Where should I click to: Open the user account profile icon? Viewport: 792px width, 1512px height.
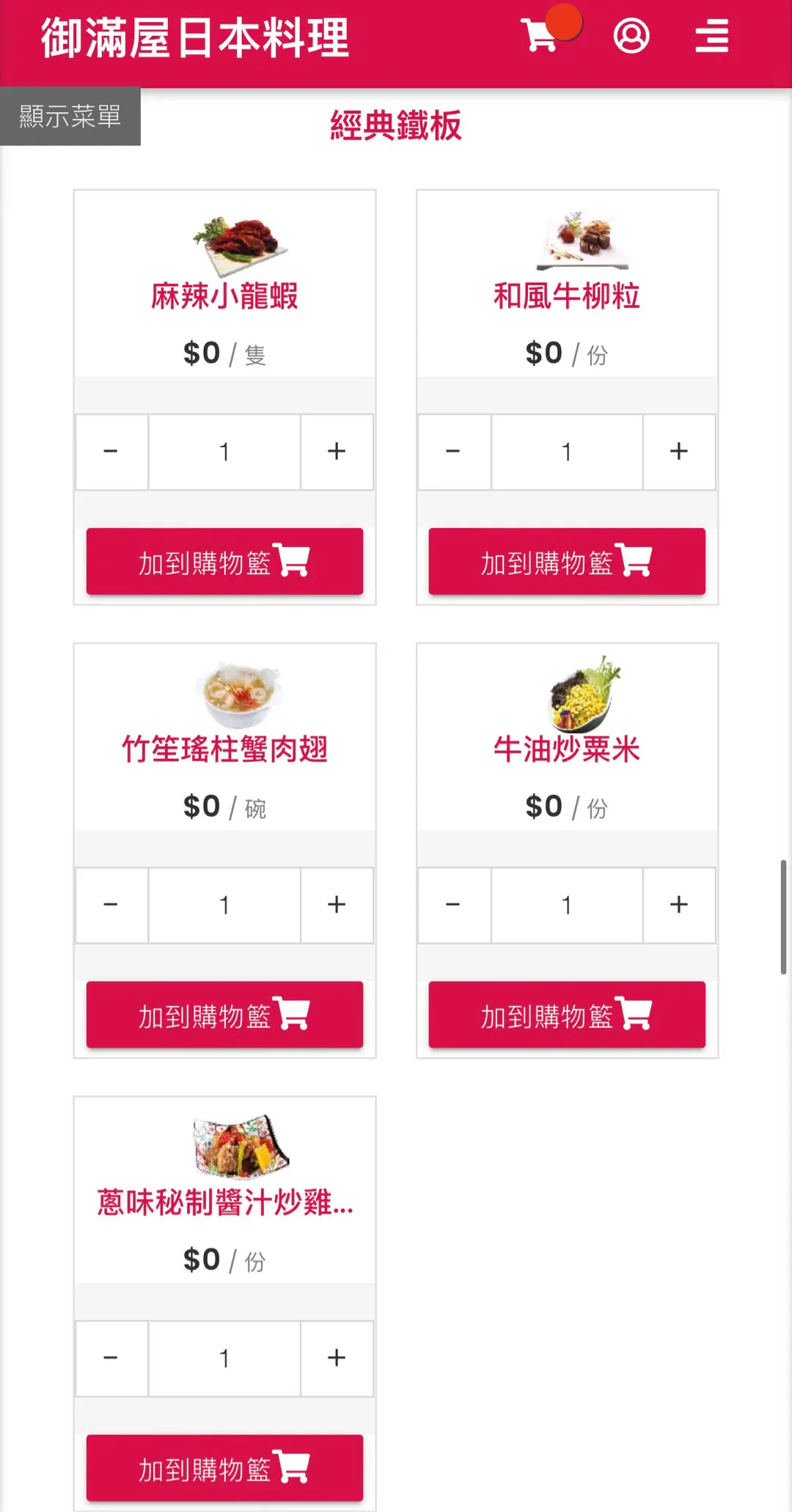pyautogui.click(x=631, y=36)
